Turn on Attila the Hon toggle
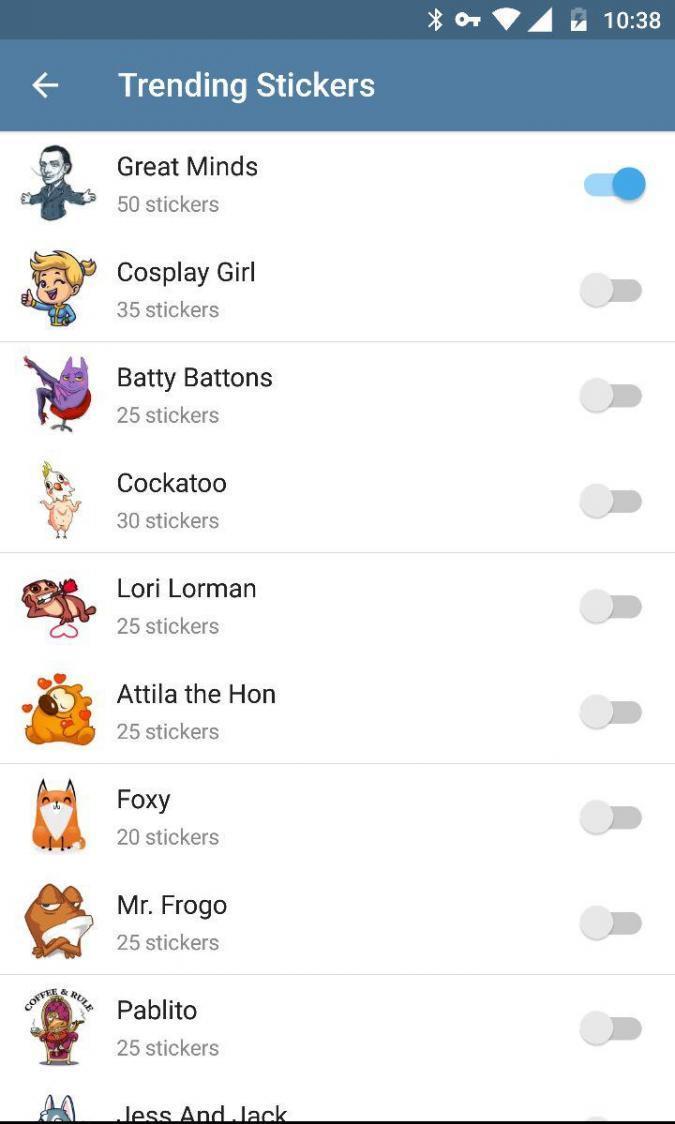675x1124 pixels. pos(611,712)
